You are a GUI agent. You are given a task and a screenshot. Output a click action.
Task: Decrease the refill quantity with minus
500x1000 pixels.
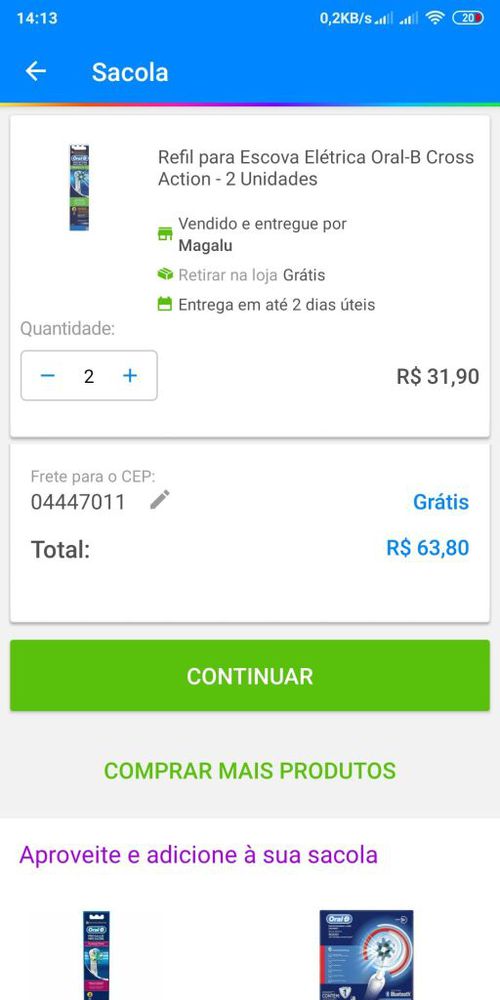tap(47, 376)
